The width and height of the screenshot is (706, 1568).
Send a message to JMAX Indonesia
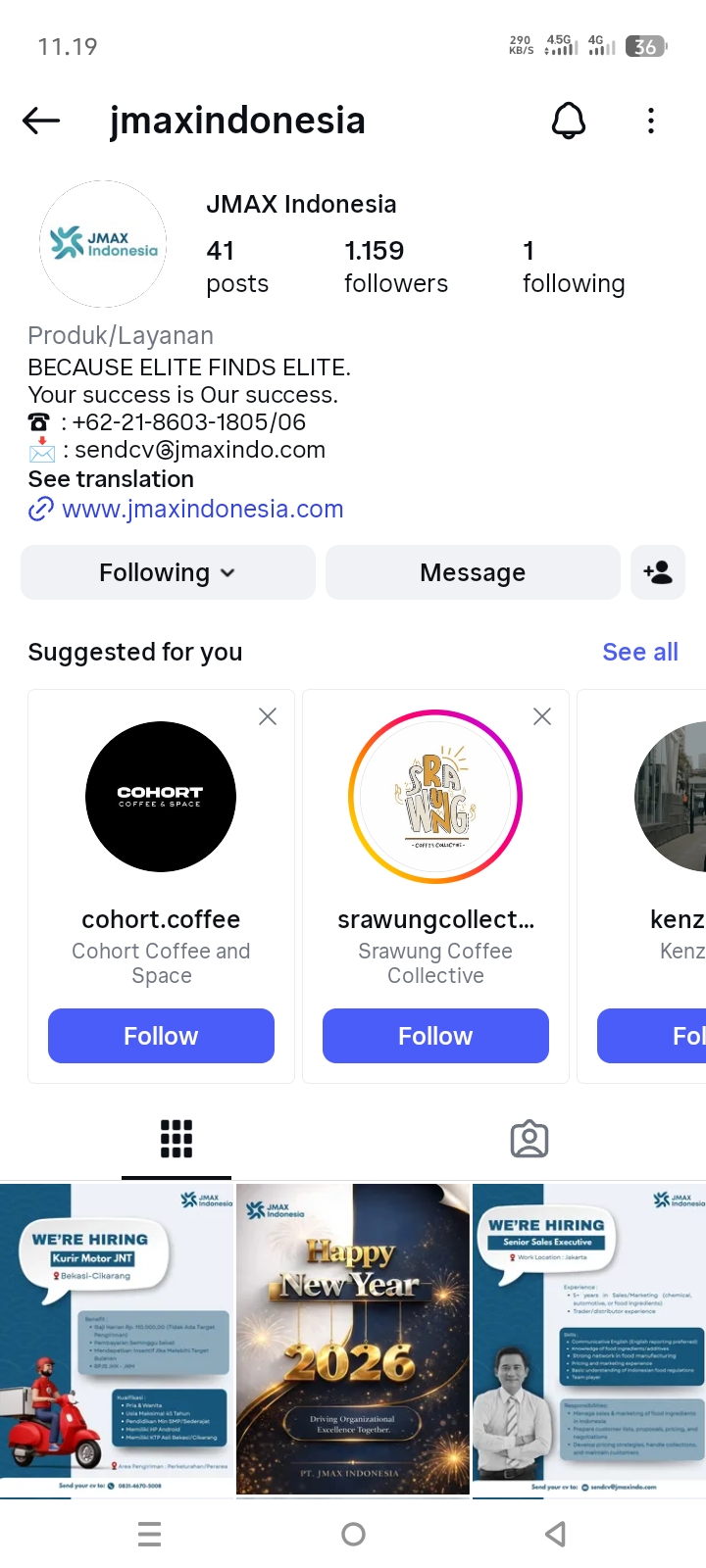(x=473, y=572)
